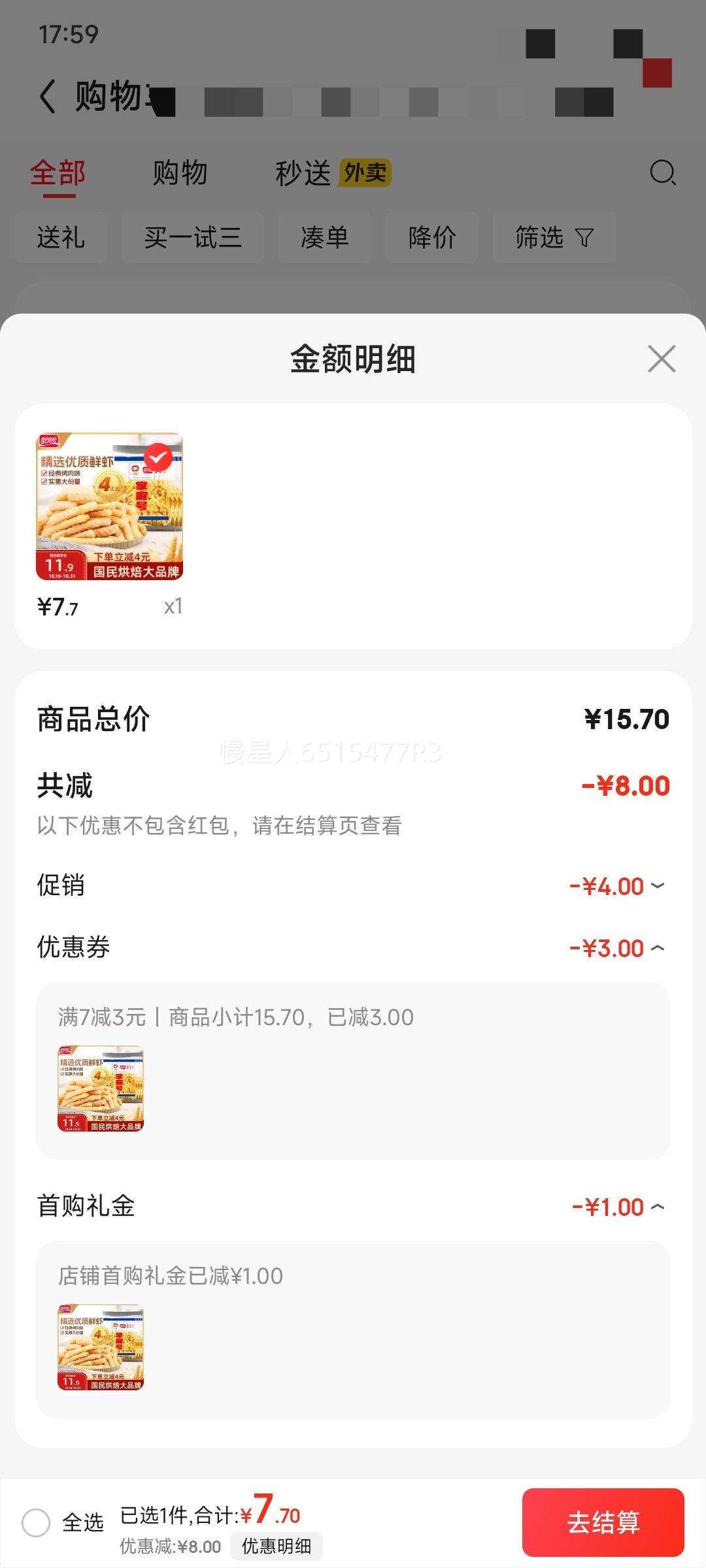706x1568 pixels.
Task: Tap the 凑单 filter chip
Action: (x=325, y=238)
